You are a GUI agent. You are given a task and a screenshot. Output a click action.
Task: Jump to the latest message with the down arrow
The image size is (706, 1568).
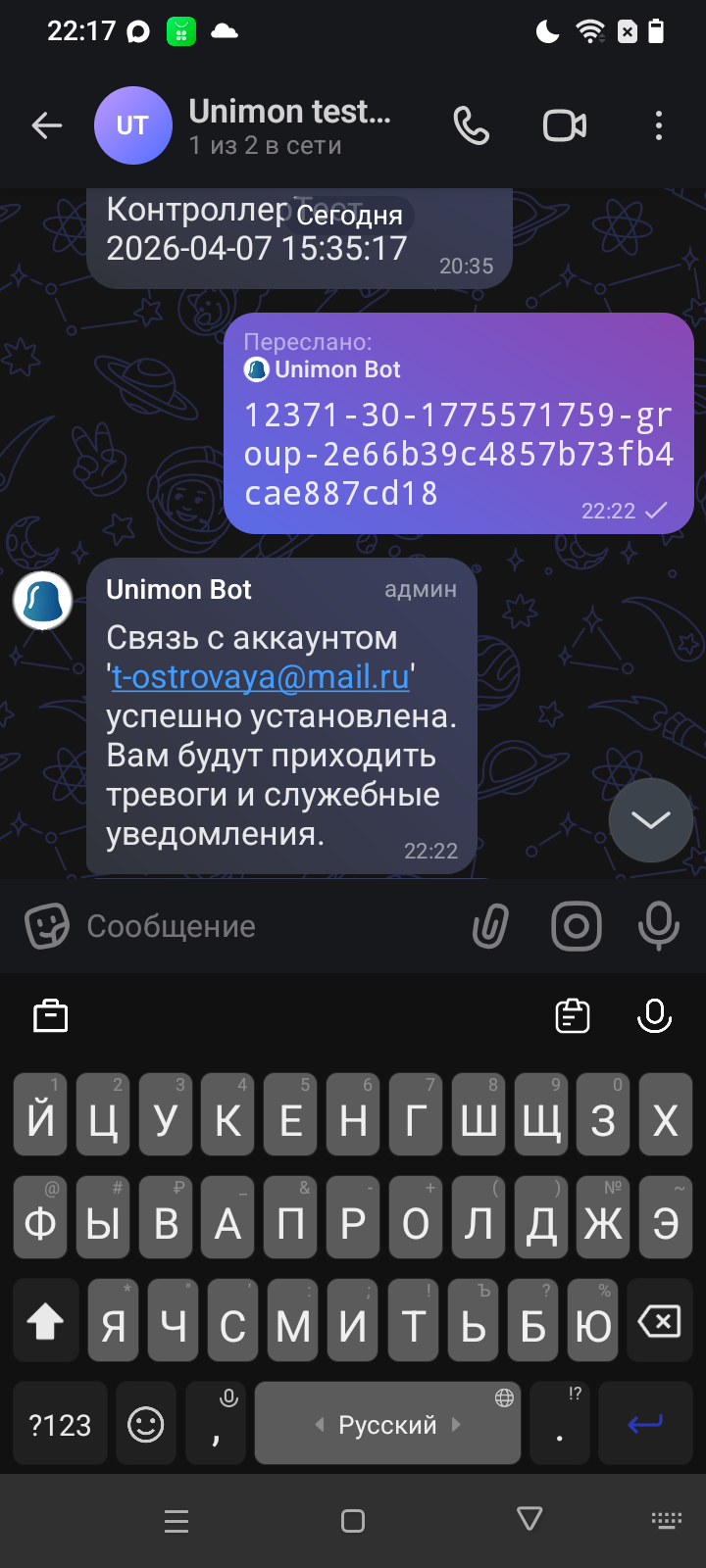coord(650,820)
